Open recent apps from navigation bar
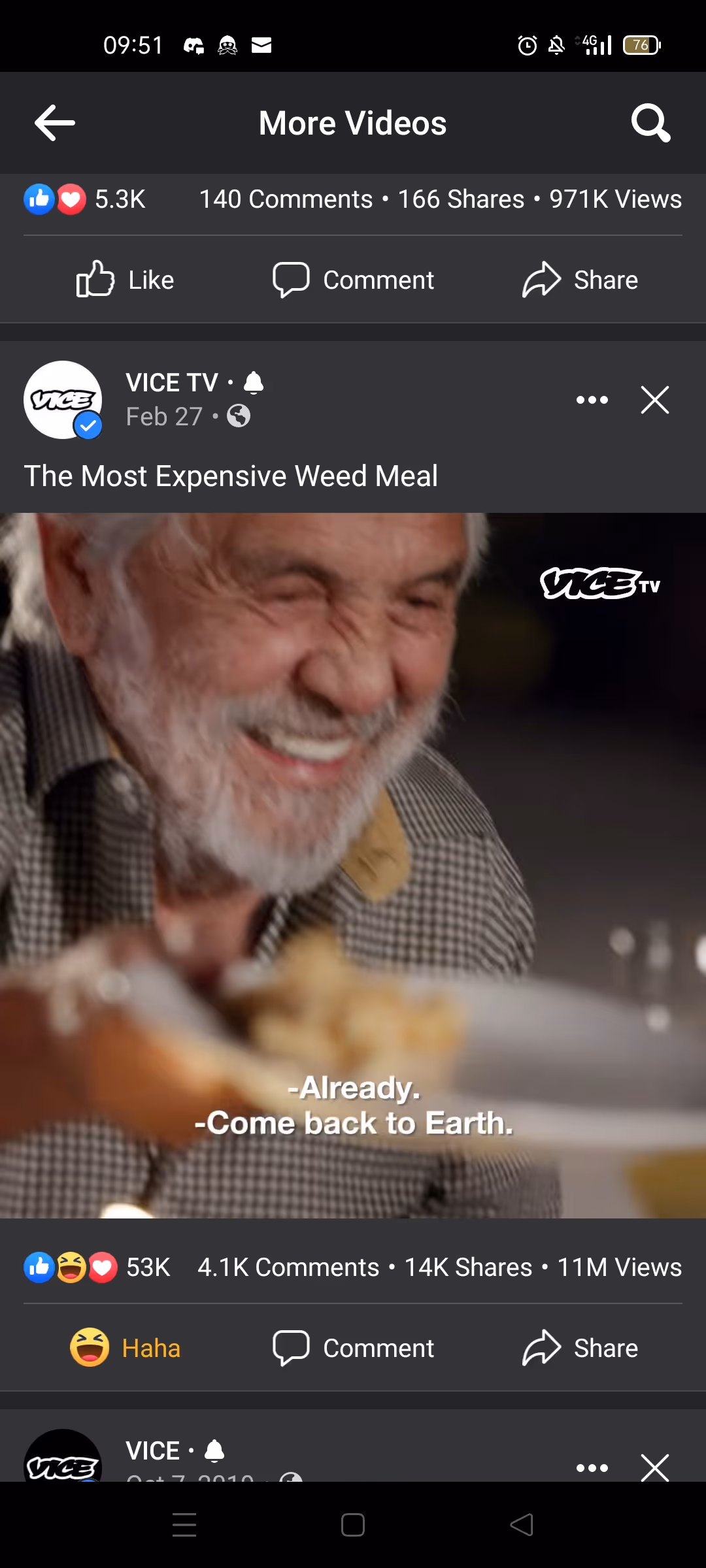Viewport: 706px width, 1568px height. coord(184,1525)
